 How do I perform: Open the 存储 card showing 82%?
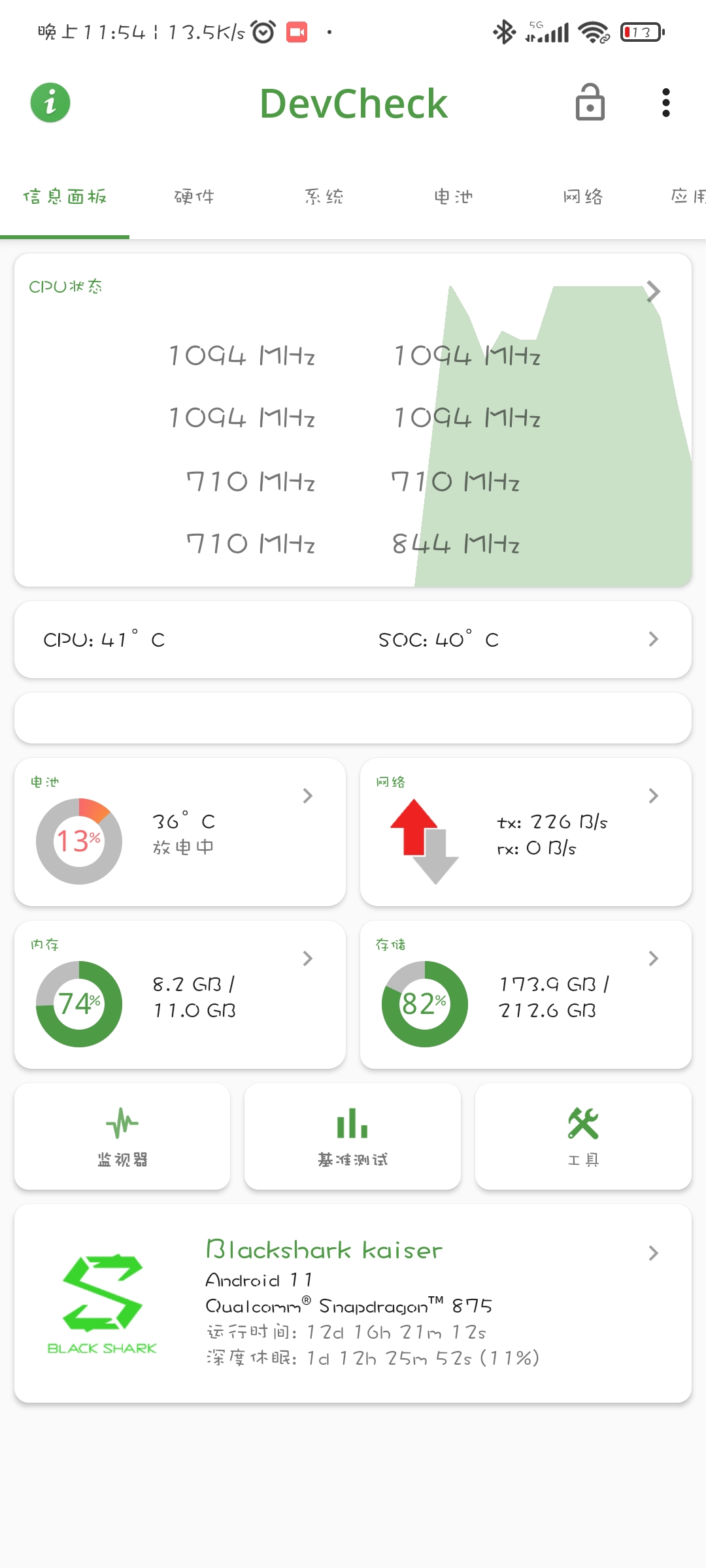(x=526, y=994)
